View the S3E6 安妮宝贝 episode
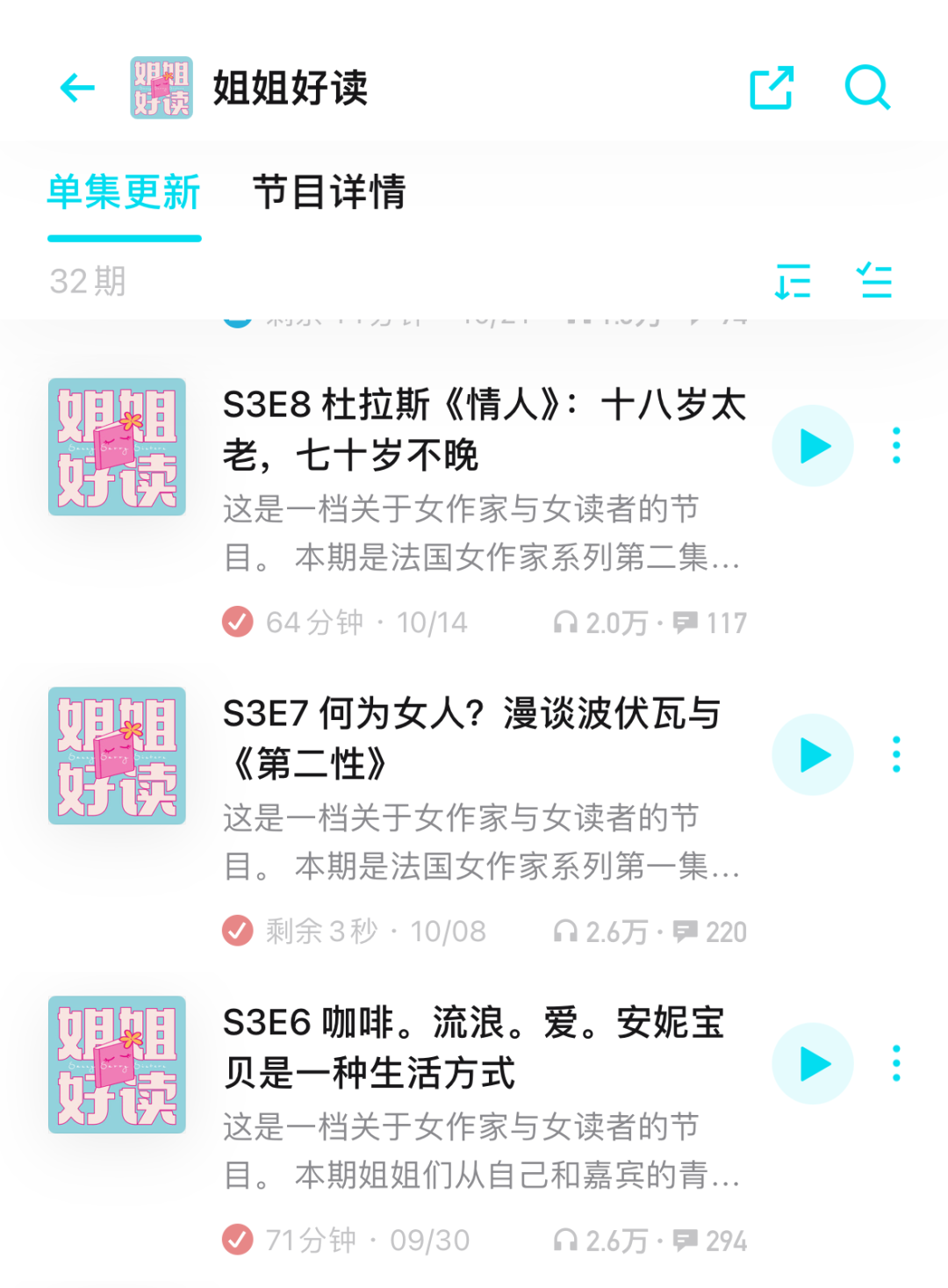This screenshot has width=948, height=1288. point(474,1048)
